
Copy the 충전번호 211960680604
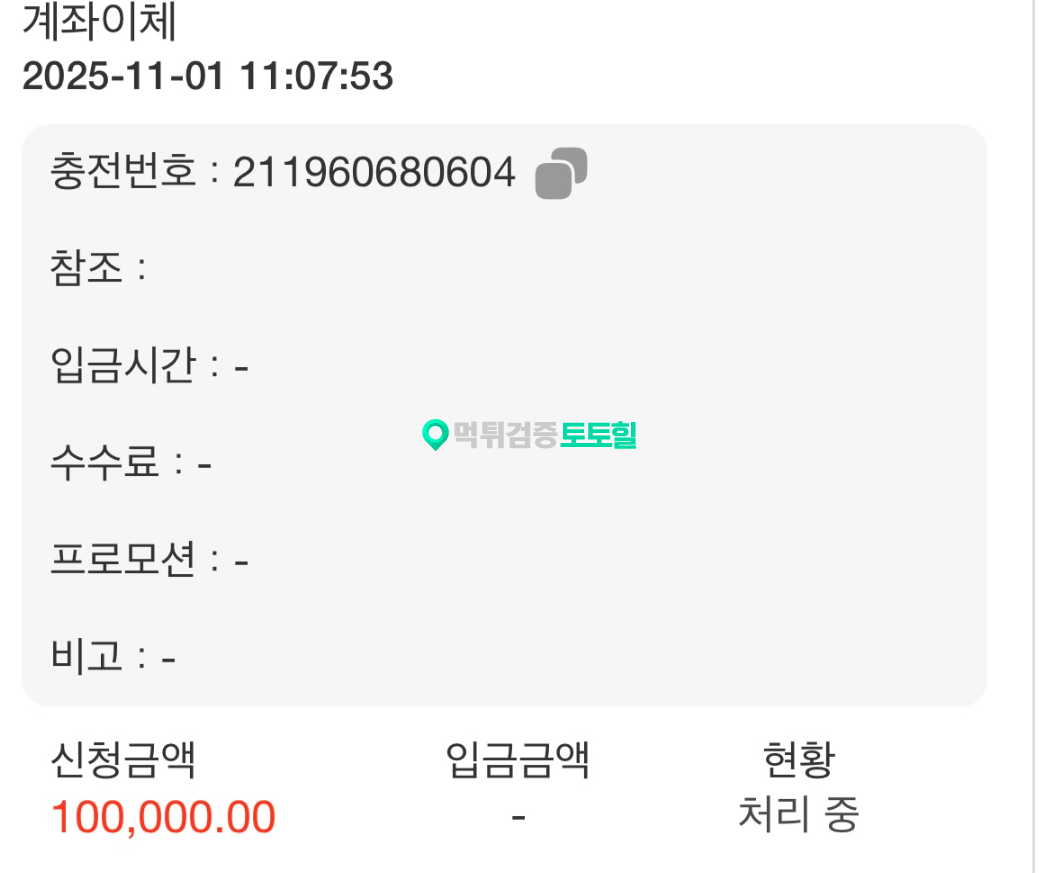561,173
